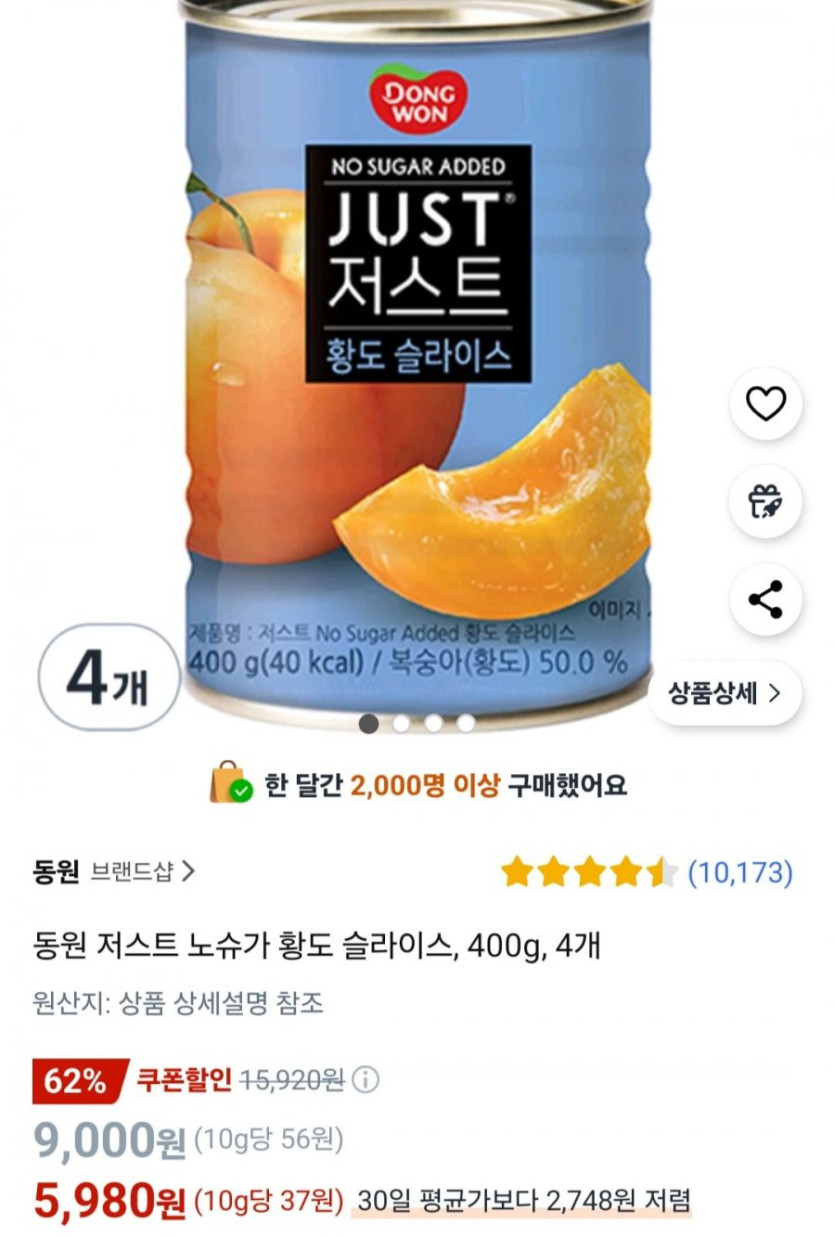Share this product

766,600
